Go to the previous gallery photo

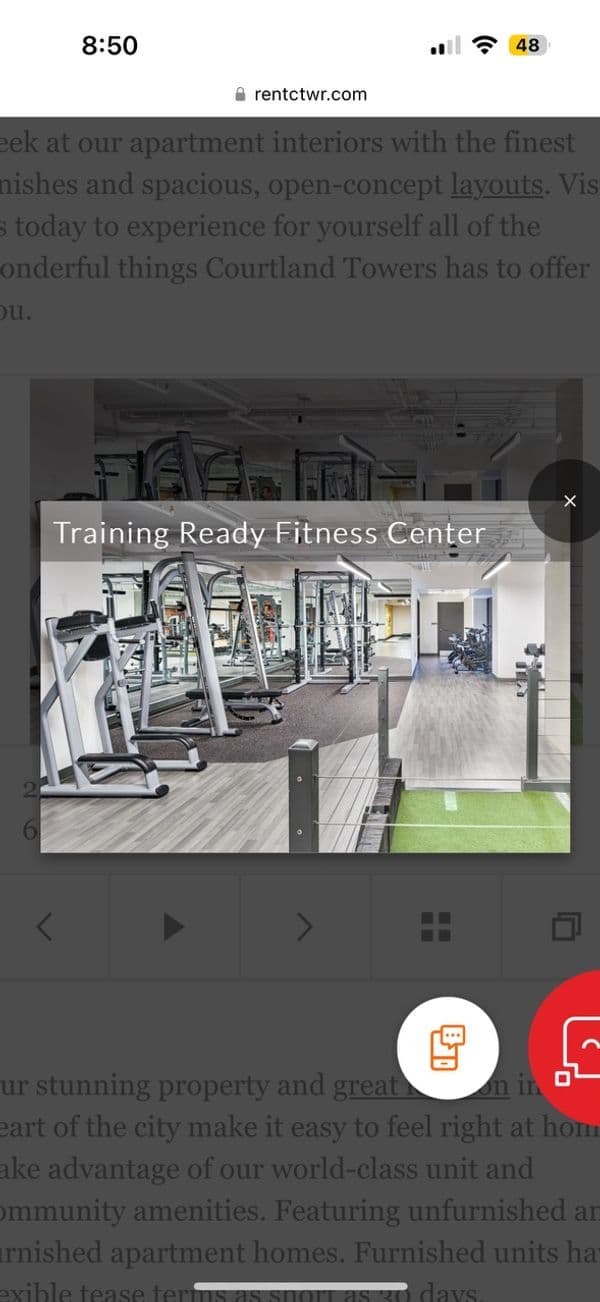click(x=44, y=927)
